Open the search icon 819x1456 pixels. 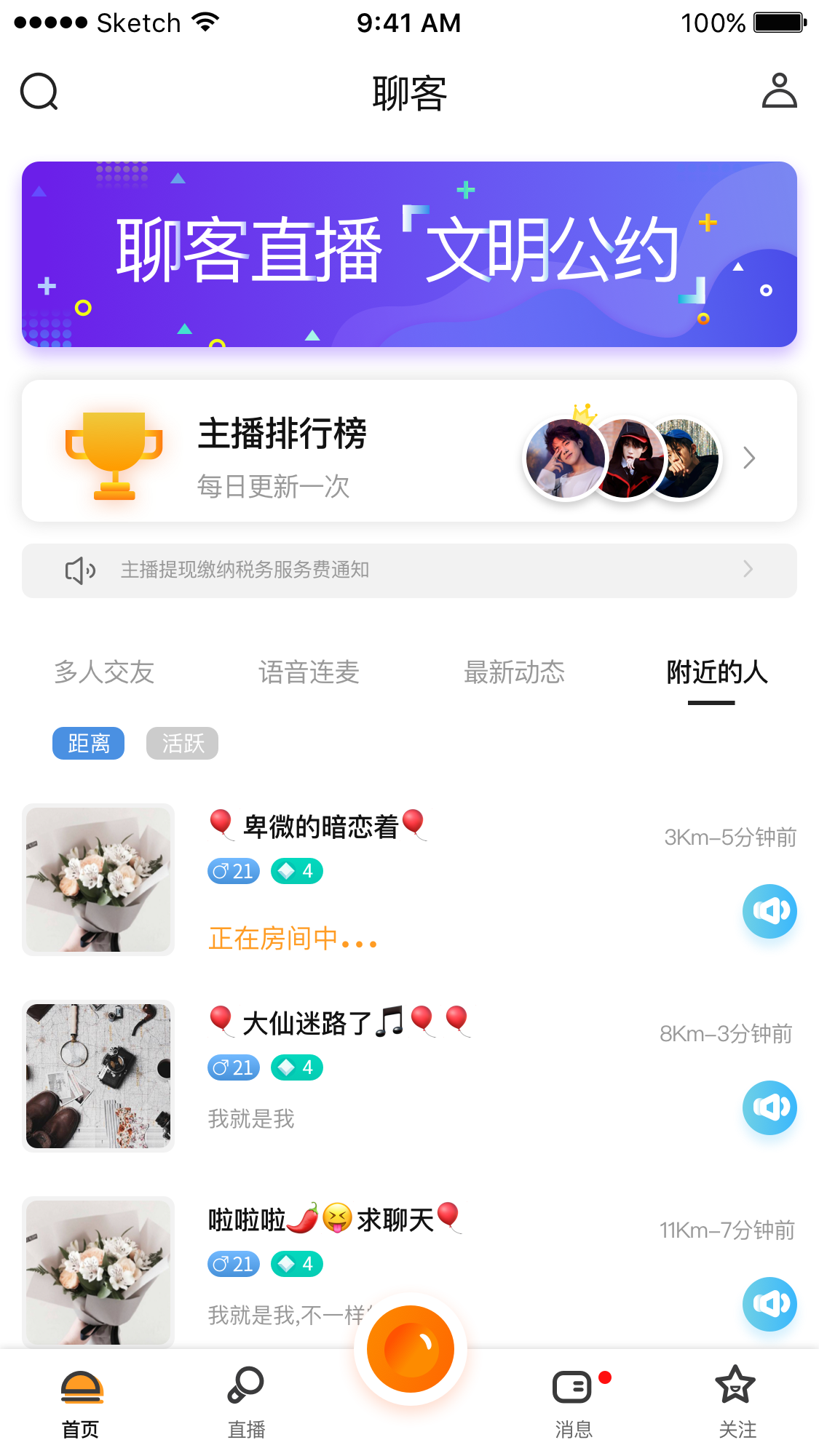[x=39, y=92]
